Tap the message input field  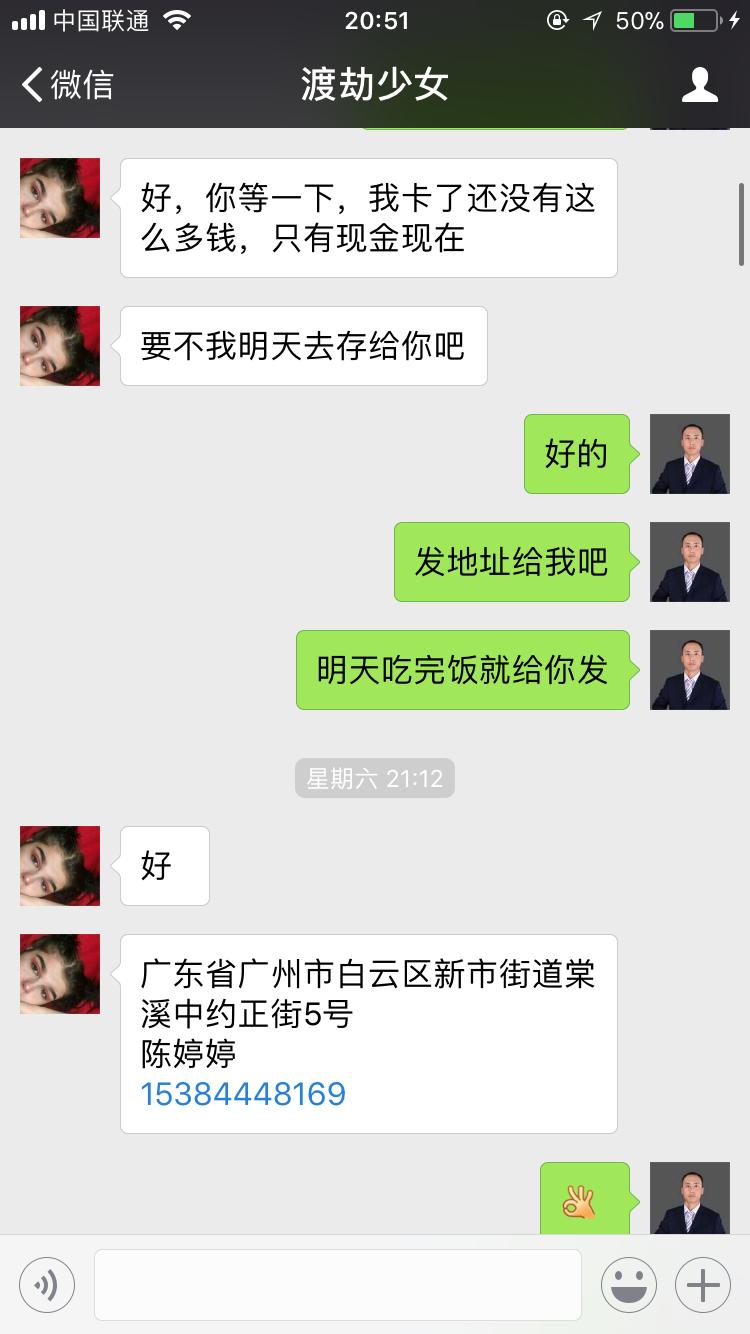tap(337, 1284)
